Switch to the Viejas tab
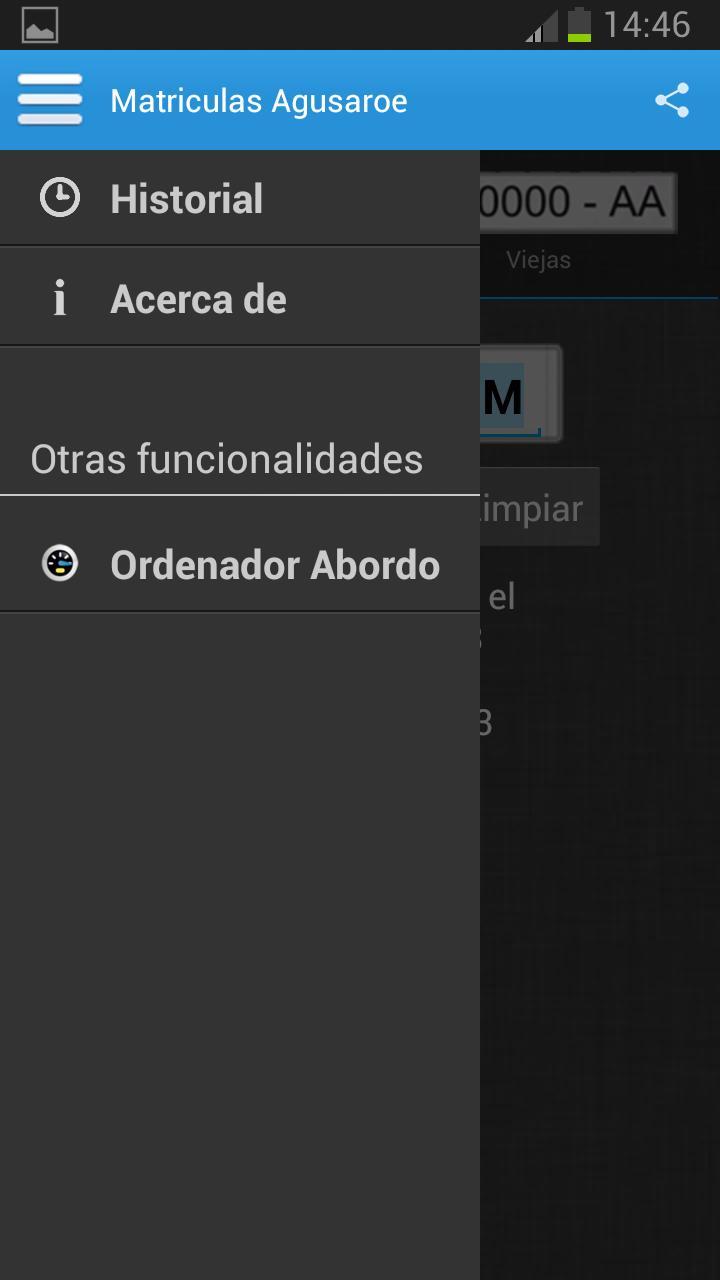Viewport: 720px width, 1280px height. [x=537, y=259]
